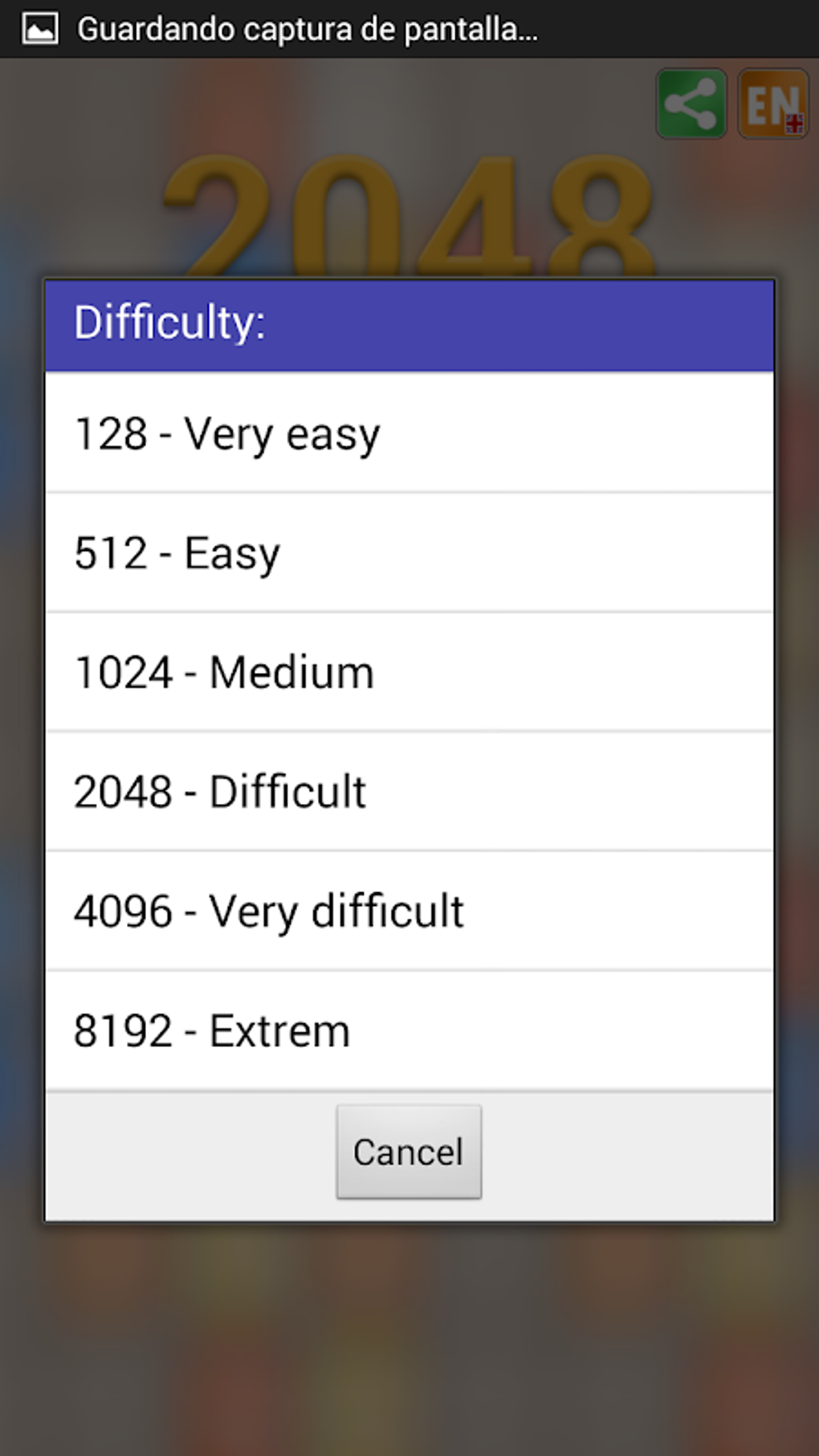Select 2048 - Difficult level

(409, 791)
